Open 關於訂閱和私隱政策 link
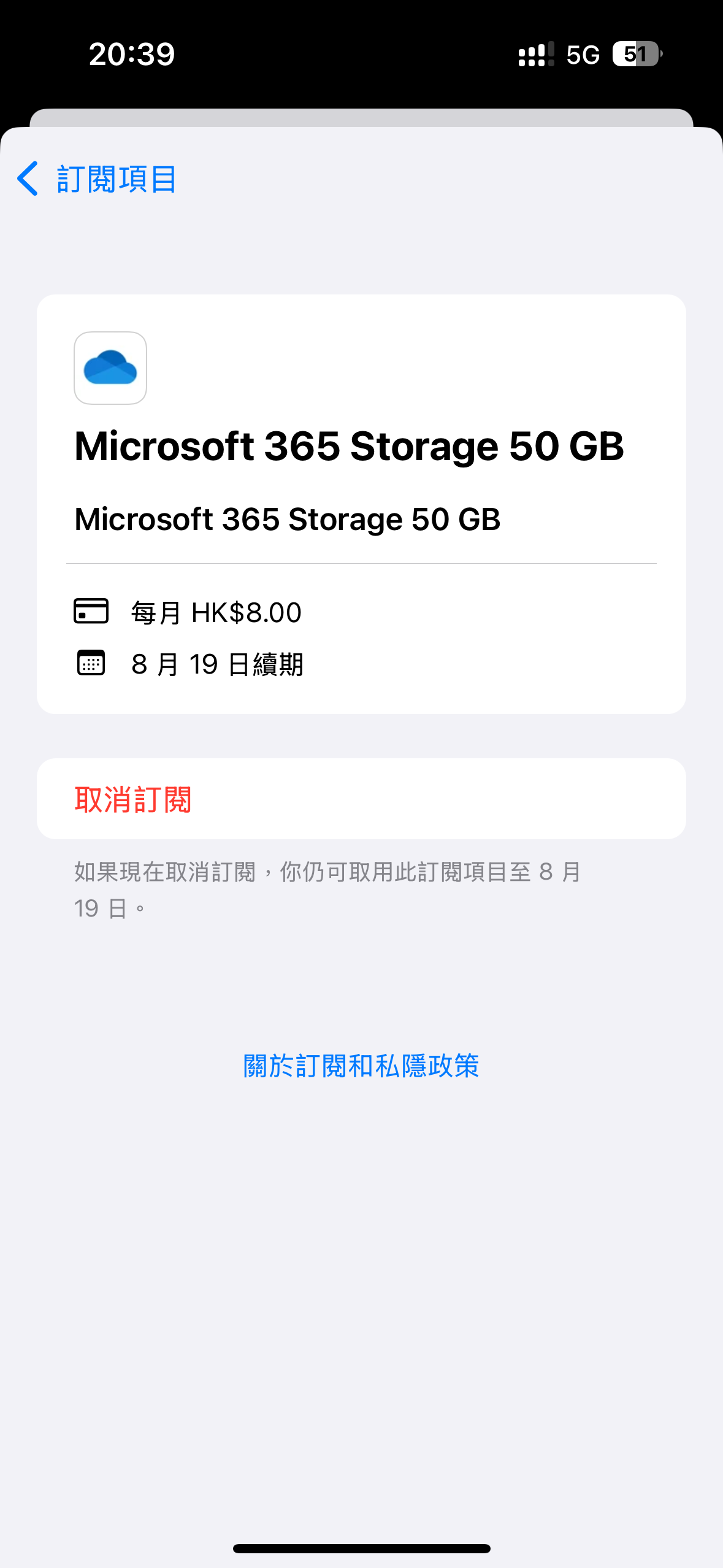723x1568 pixels. click(x=361, y=1066)
